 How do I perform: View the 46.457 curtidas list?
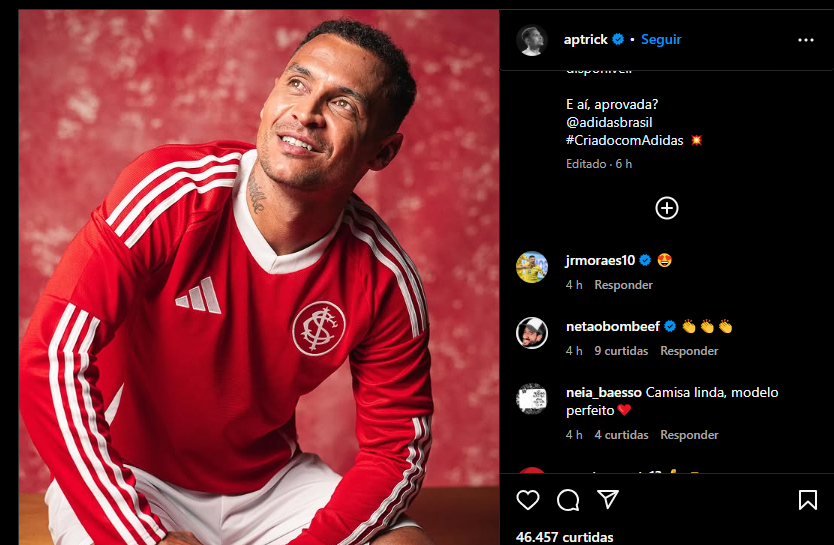(565, 537)
